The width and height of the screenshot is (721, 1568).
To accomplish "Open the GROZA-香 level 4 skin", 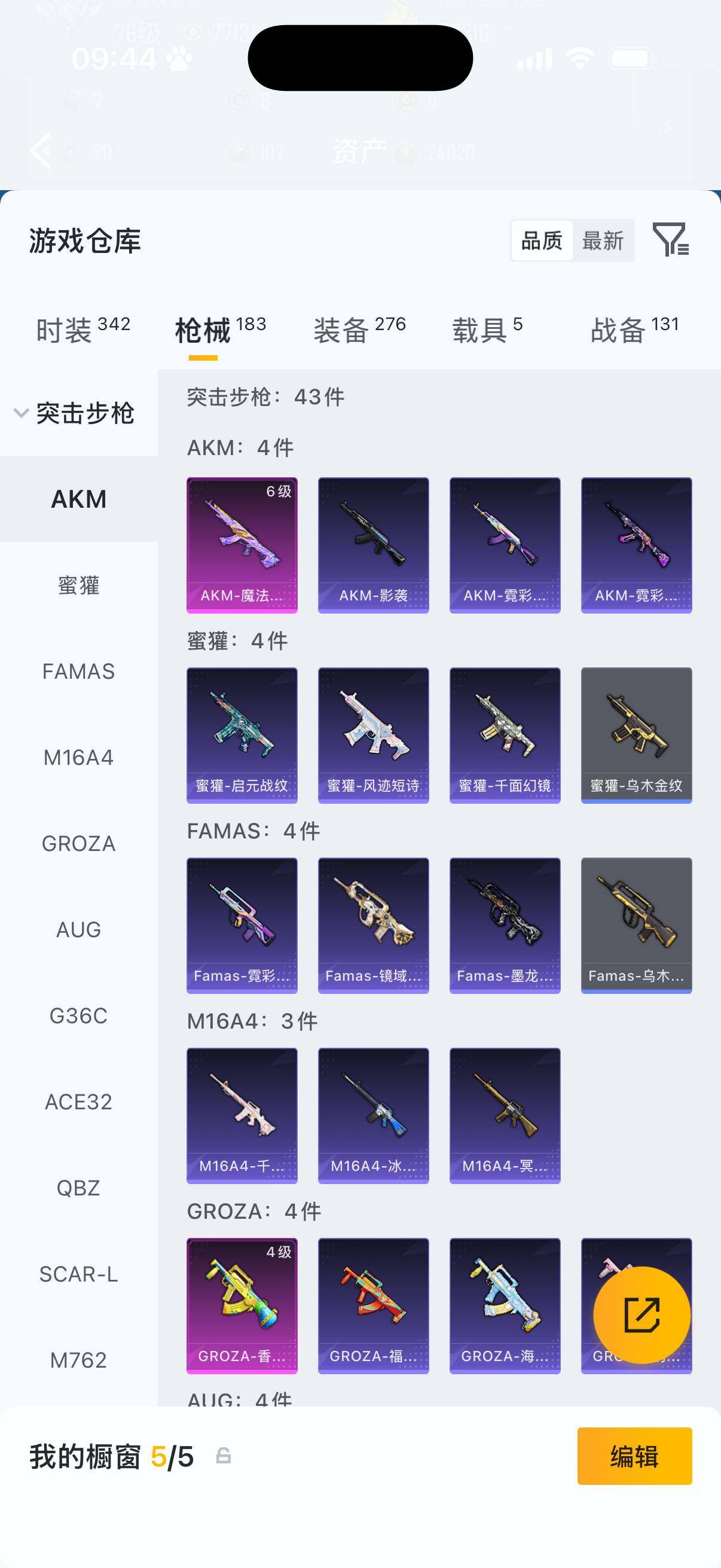I will [x=242, y=1305].
